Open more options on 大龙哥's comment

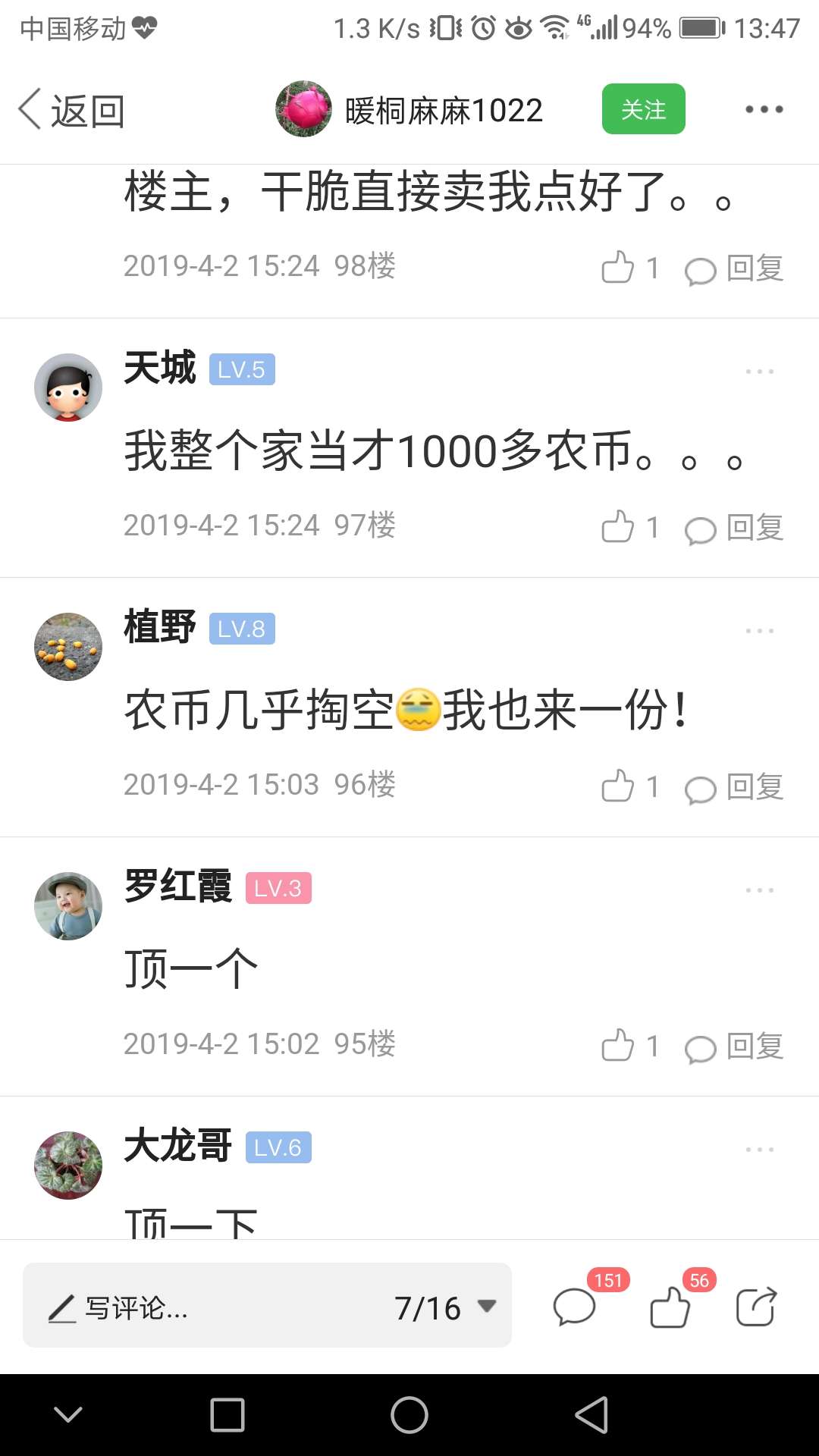(x=759, y=1150)
